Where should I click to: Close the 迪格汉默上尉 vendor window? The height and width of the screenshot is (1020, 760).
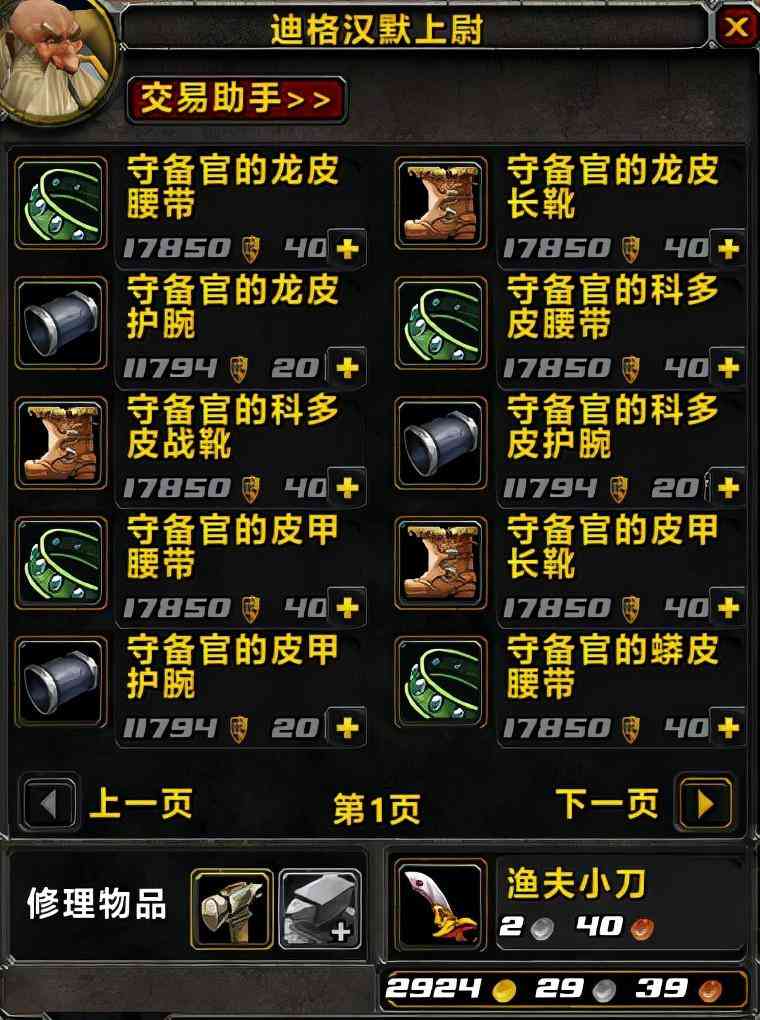(736, 27)
